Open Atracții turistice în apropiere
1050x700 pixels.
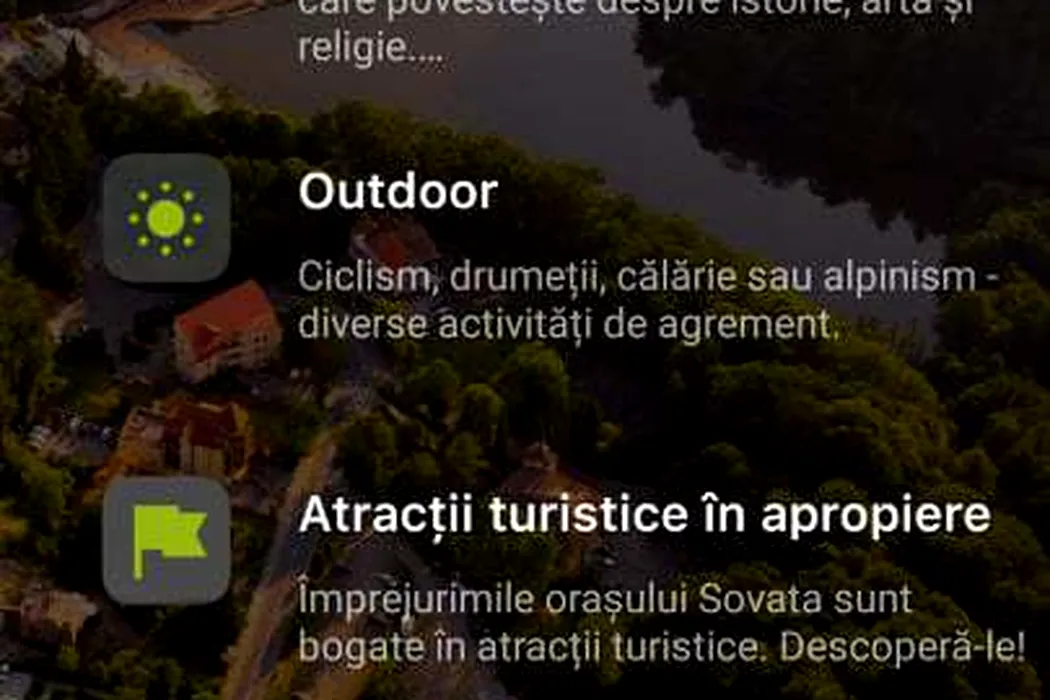pos(644,516)
